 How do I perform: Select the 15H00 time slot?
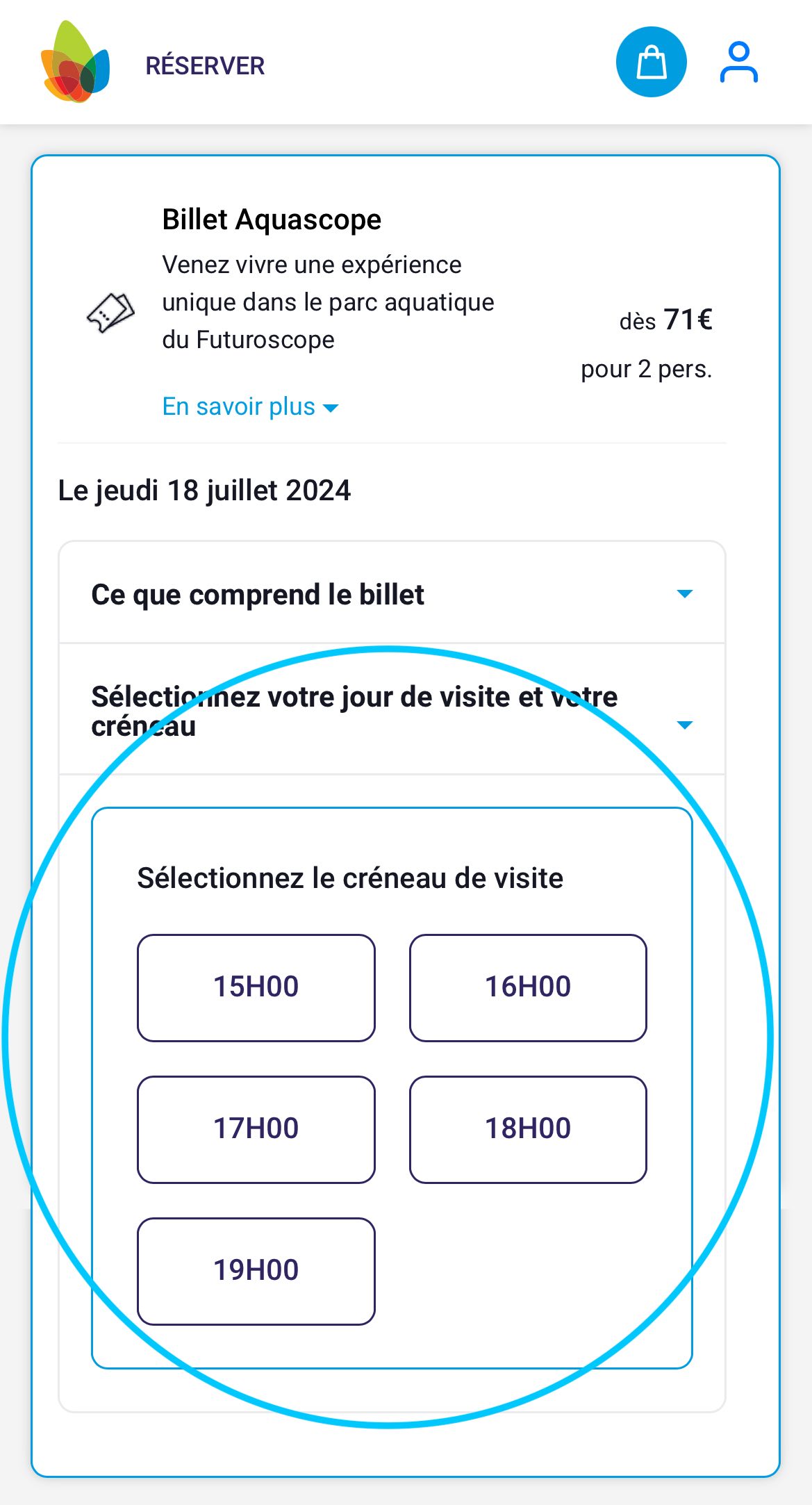click(x=256, y=987)
